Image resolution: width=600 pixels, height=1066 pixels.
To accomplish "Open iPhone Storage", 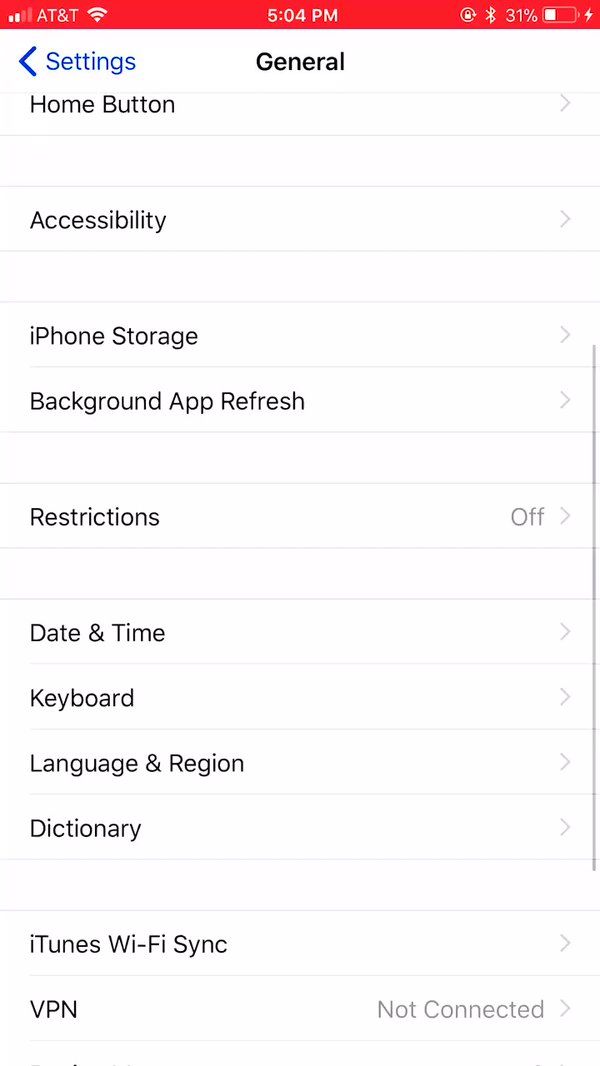I will tap(300, 335).
